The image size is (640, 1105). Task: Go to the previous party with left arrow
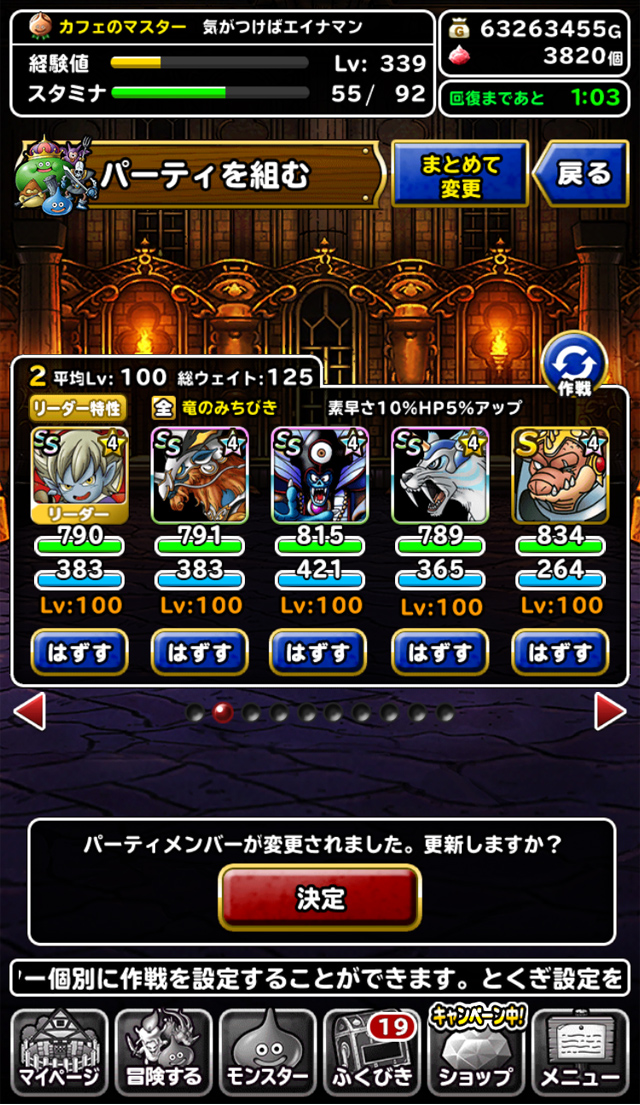(30, 711)
